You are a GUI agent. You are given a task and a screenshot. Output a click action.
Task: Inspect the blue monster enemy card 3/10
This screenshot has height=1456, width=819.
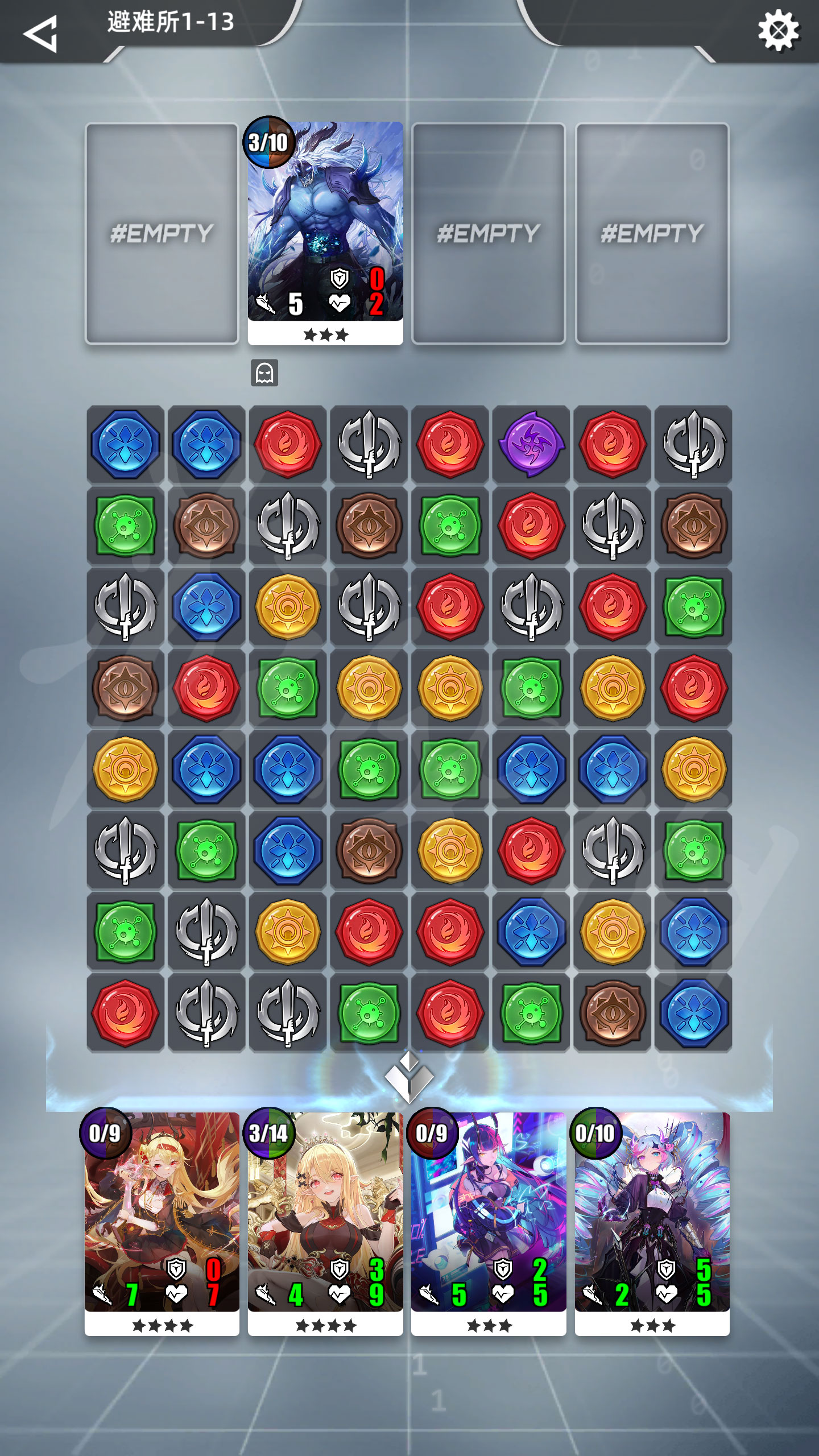click(325, 227)
